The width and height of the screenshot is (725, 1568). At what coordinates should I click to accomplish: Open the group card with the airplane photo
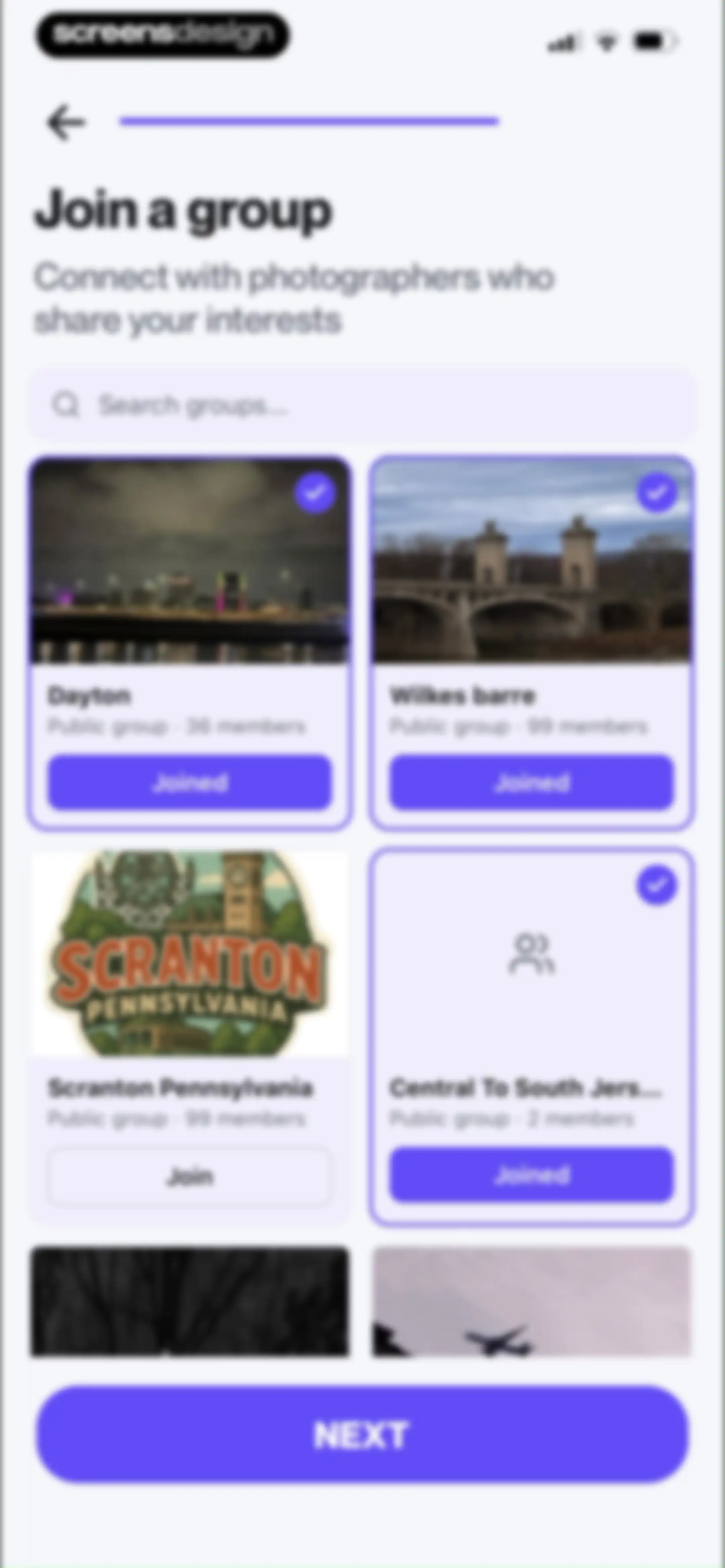click(x=531, y=1301)
